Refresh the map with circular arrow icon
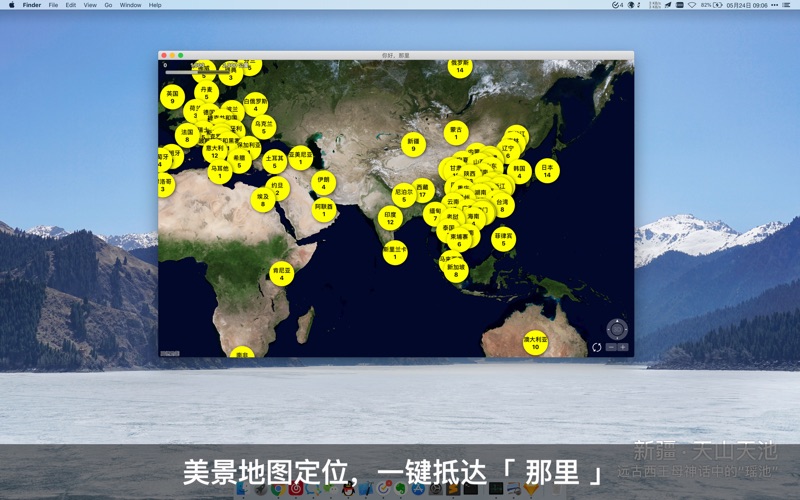The width and height of the screenshot is (800, 500). (x=596, y=347)
